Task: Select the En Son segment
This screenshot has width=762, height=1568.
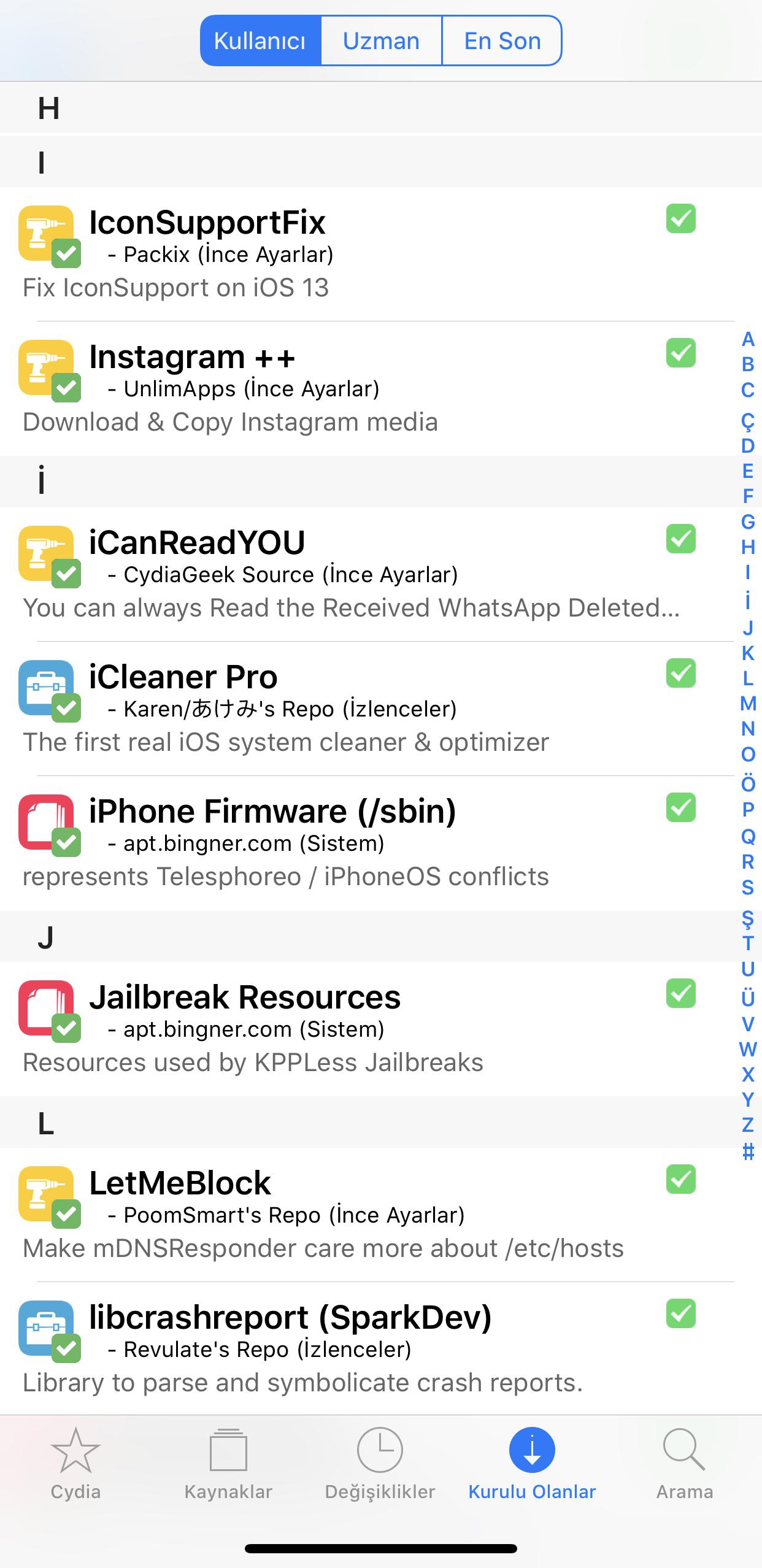Action: pyautogui.click(x=502, y=41)
